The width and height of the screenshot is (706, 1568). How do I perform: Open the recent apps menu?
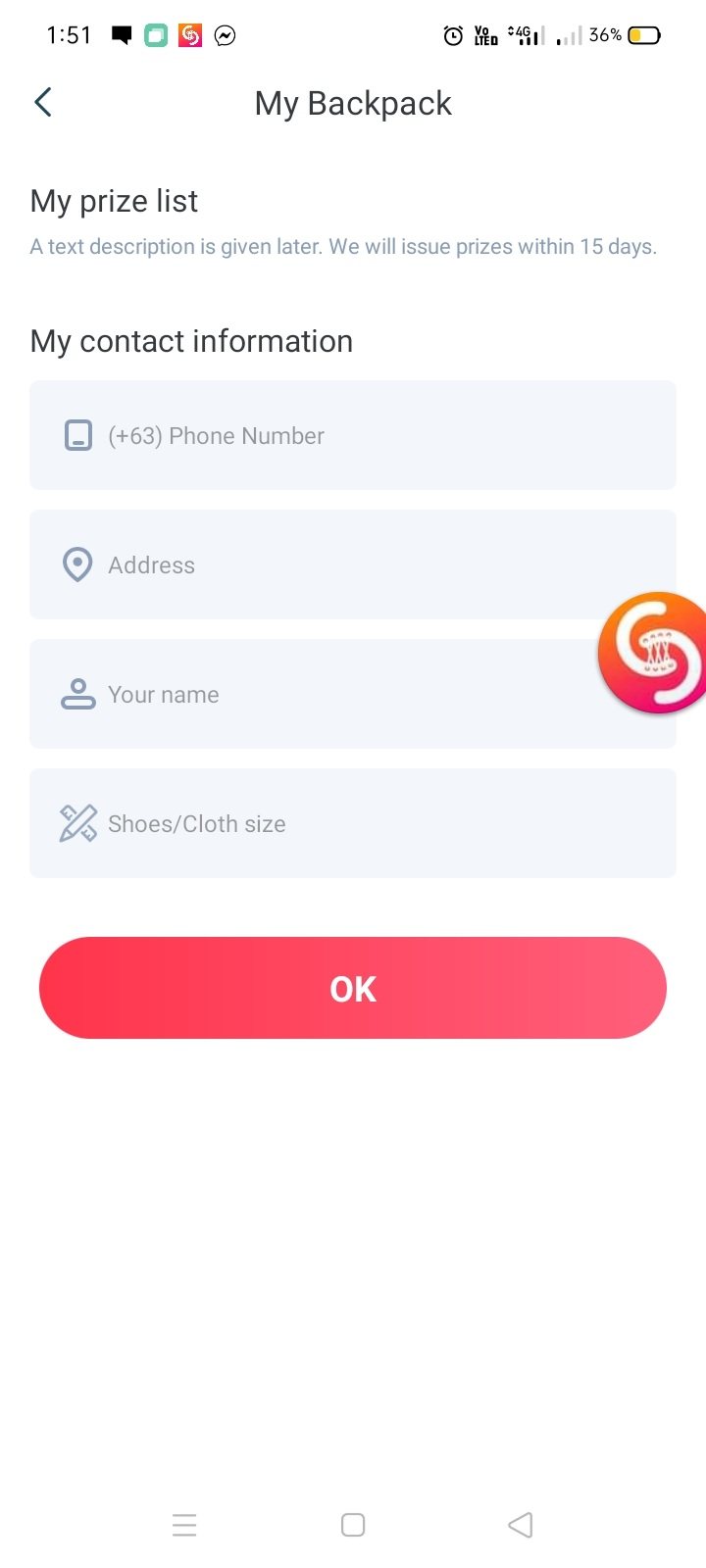[x=184, y=1525]
